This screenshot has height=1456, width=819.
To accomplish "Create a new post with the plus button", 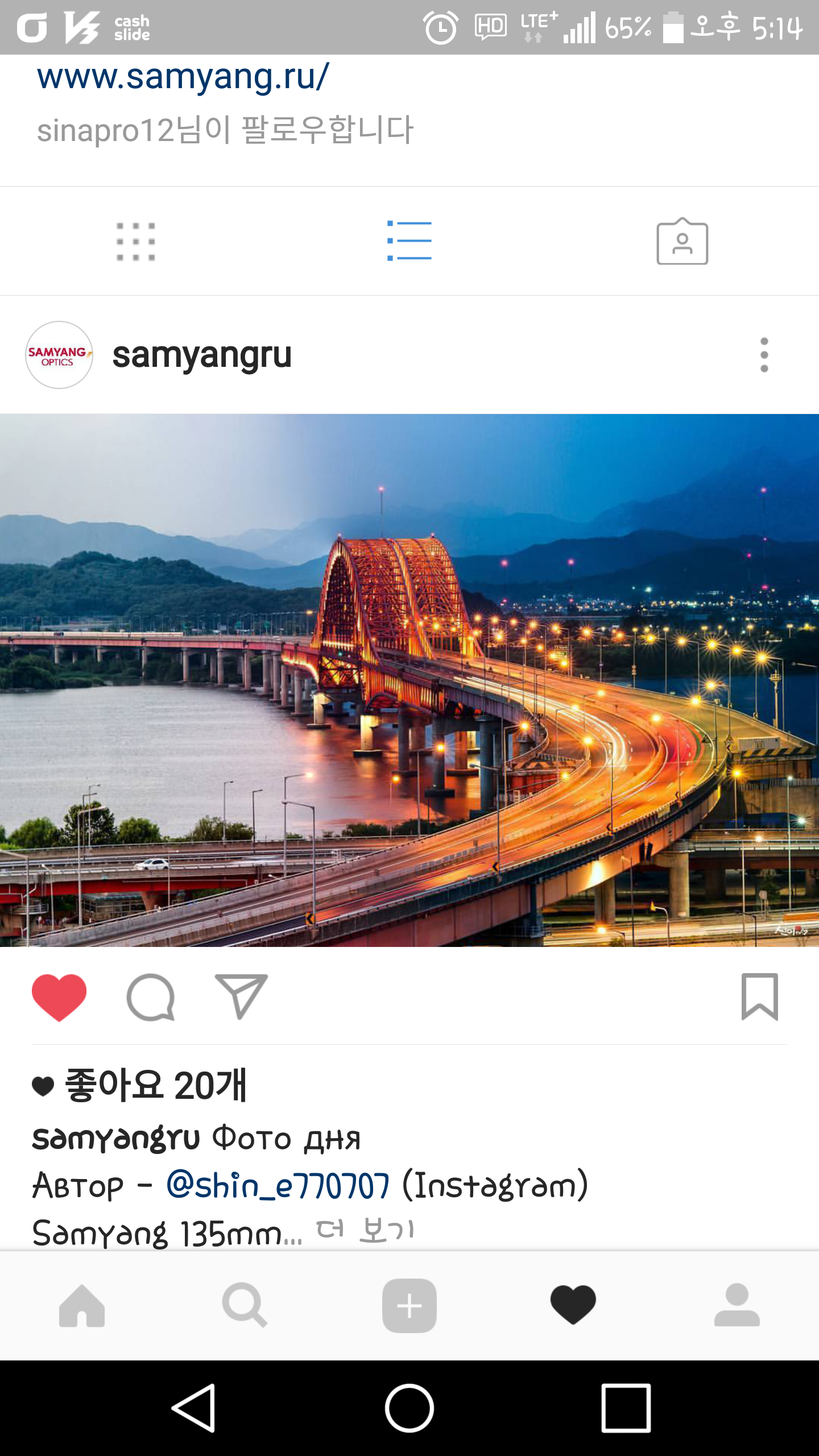I will coord(409,1306).
